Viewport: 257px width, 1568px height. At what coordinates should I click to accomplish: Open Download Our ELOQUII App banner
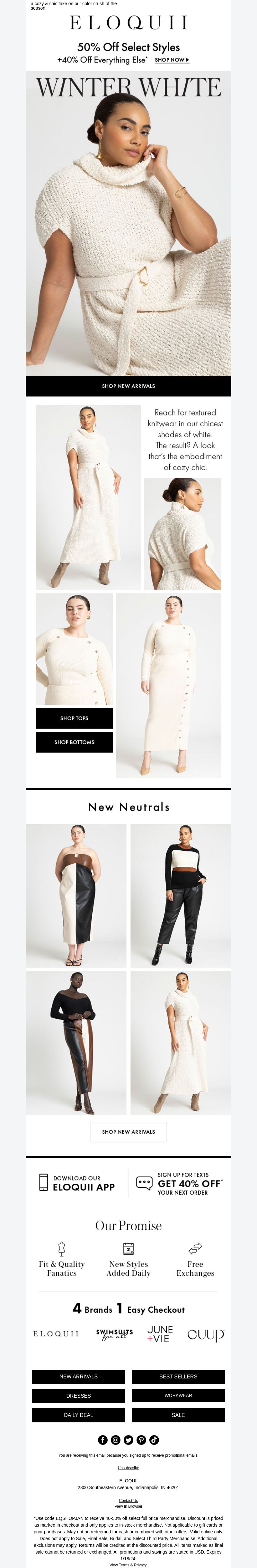(77, 1182)
